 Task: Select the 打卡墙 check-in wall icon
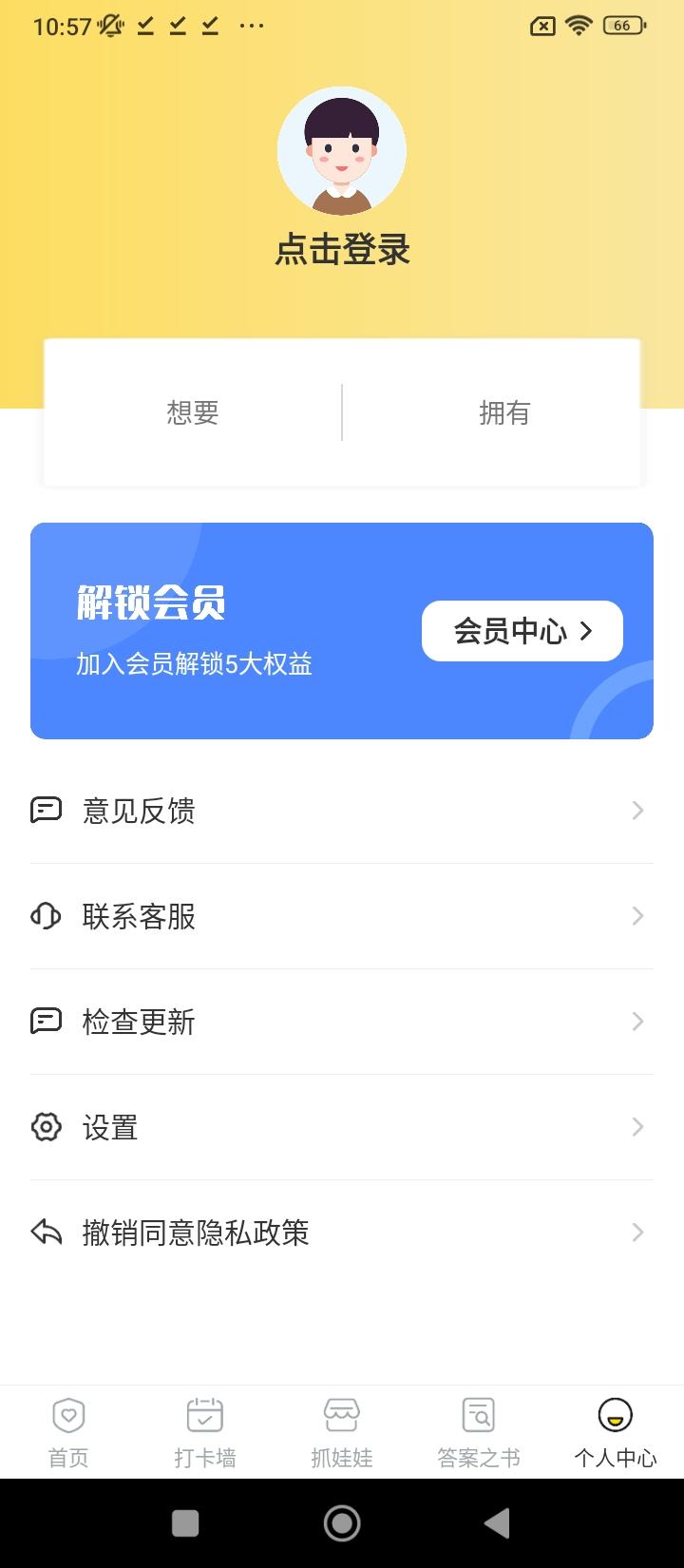click(205, 1415)
